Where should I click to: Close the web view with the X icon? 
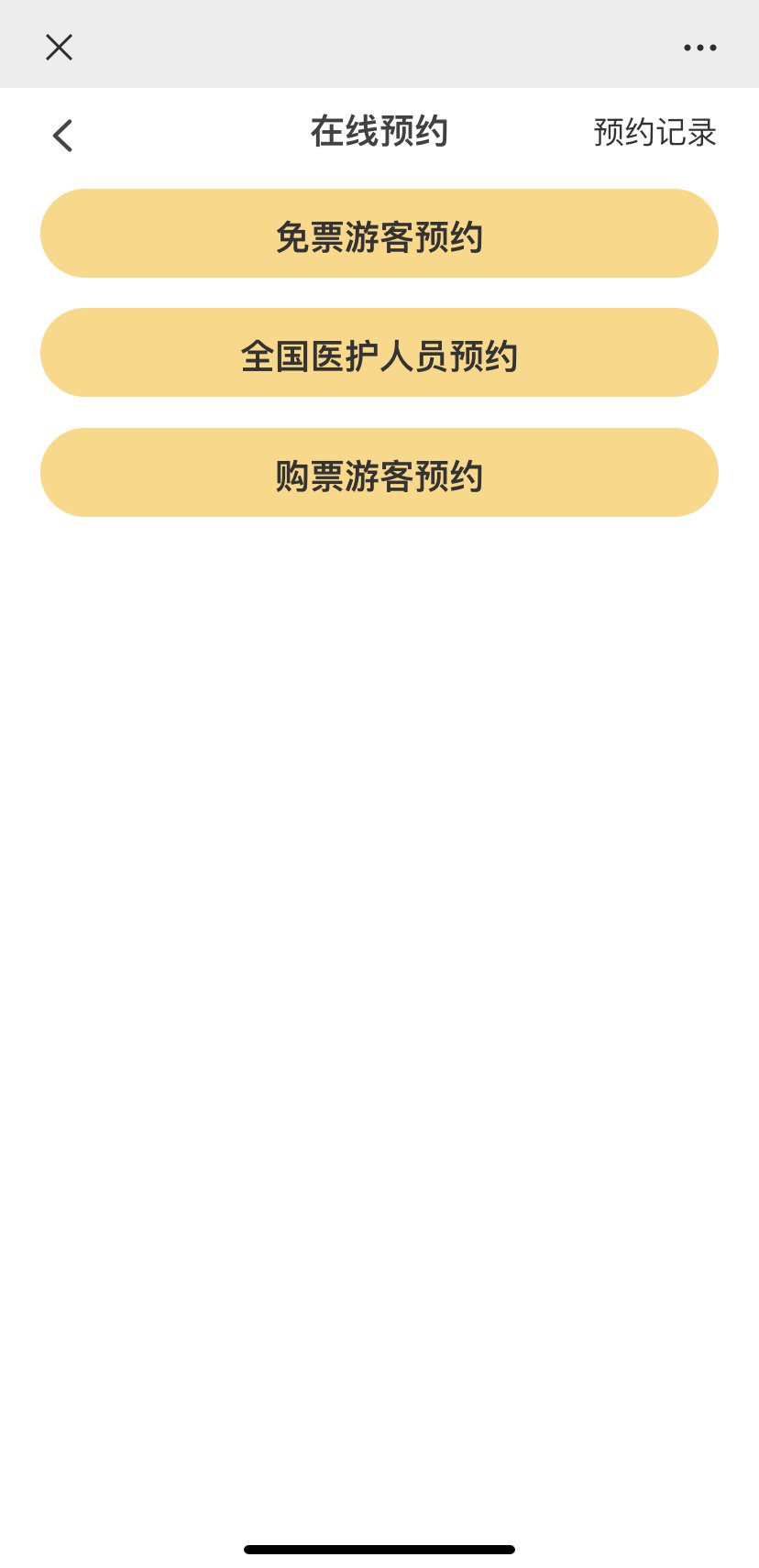click(59, 47)
